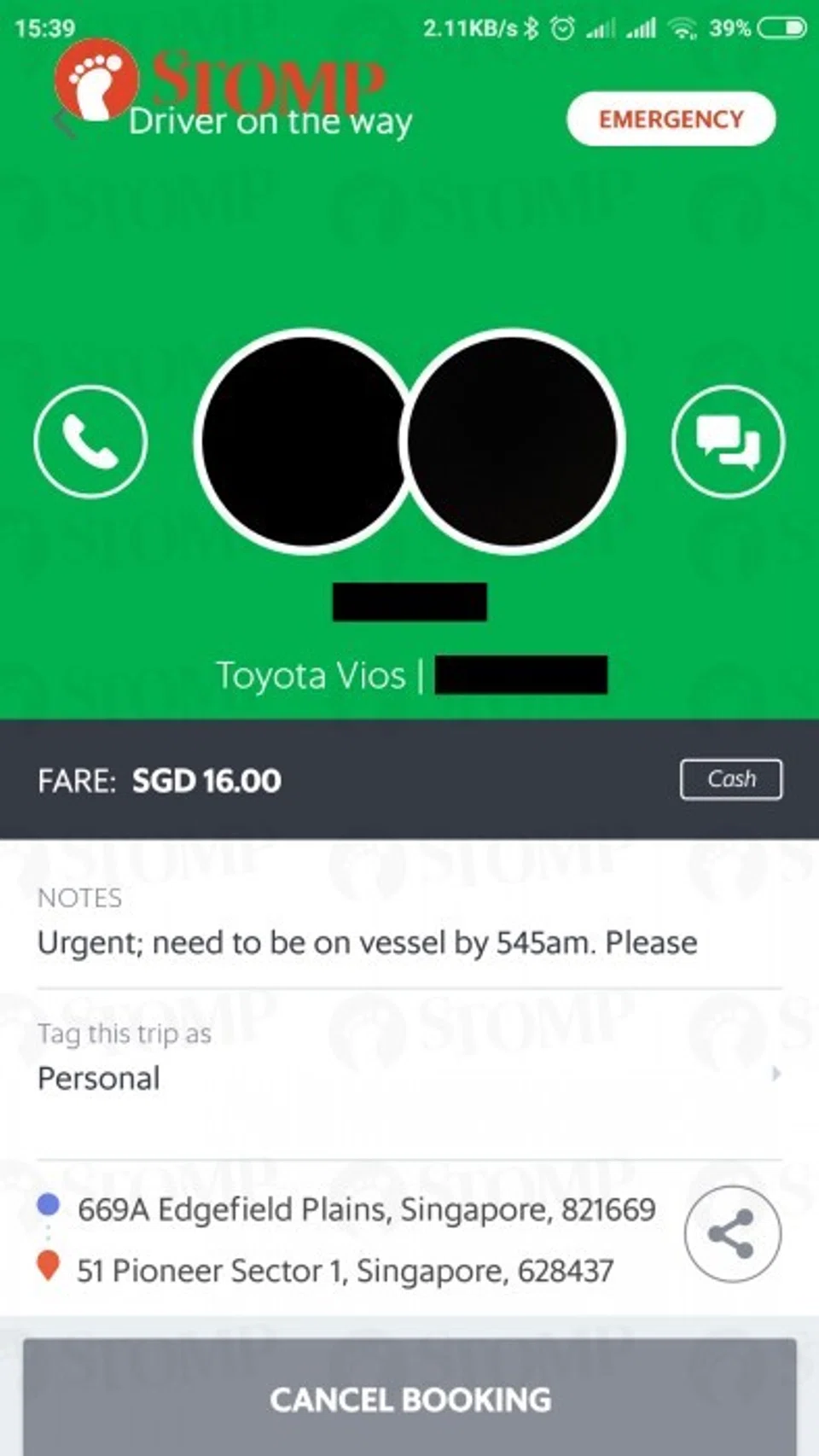
Task: Go back using the back arrow
Action: click(x=63, y=122)
